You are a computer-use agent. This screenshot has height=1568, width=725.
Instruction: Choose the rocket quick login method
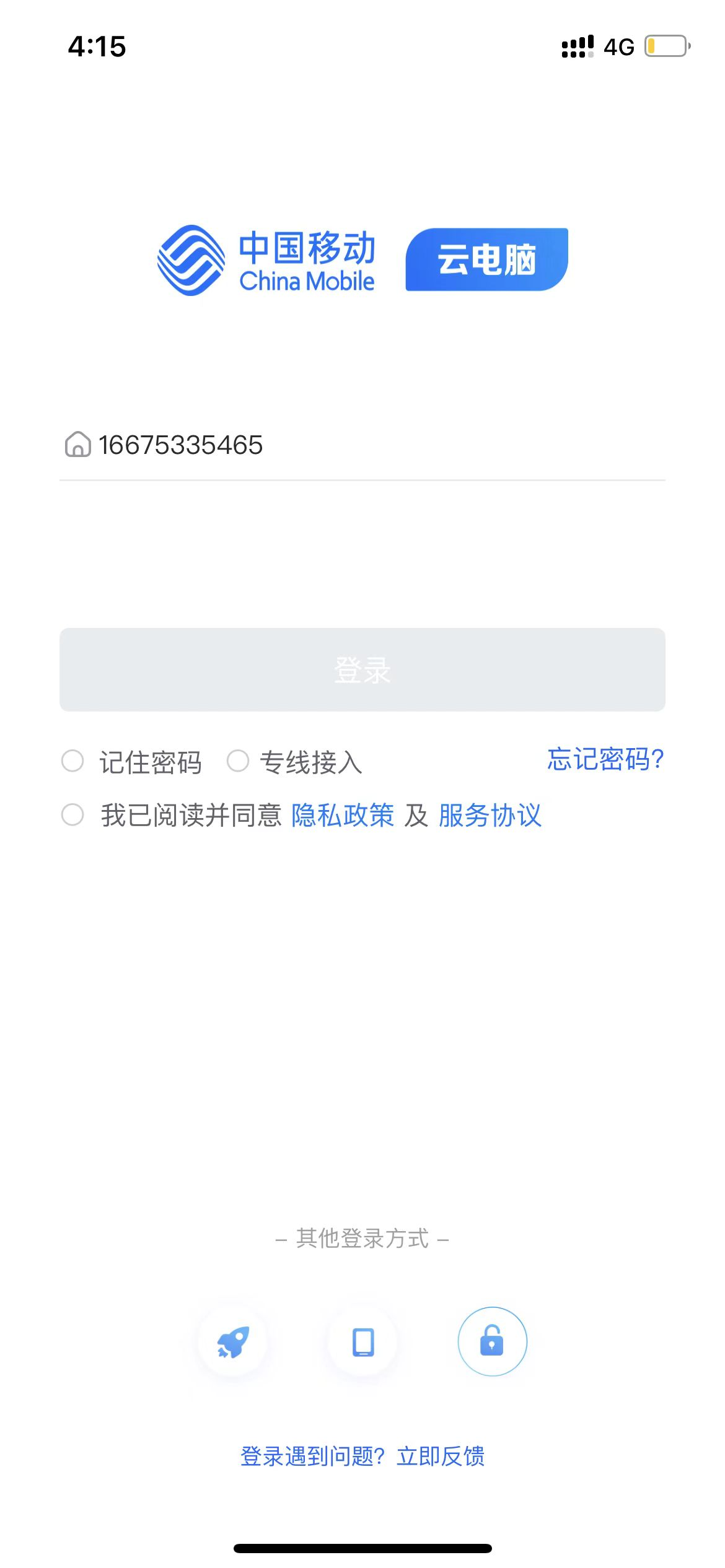pyautogui.click(x=233, y=1342)
